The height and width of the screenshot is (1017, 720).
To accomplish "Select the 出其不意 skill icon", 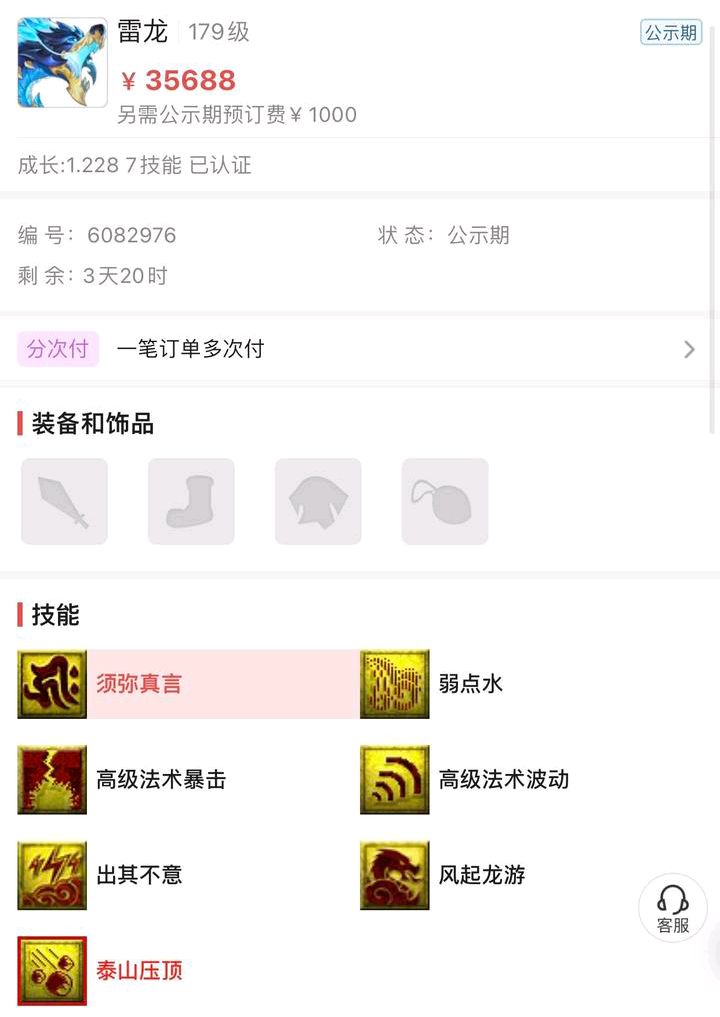I will click(x=51, y=875).
